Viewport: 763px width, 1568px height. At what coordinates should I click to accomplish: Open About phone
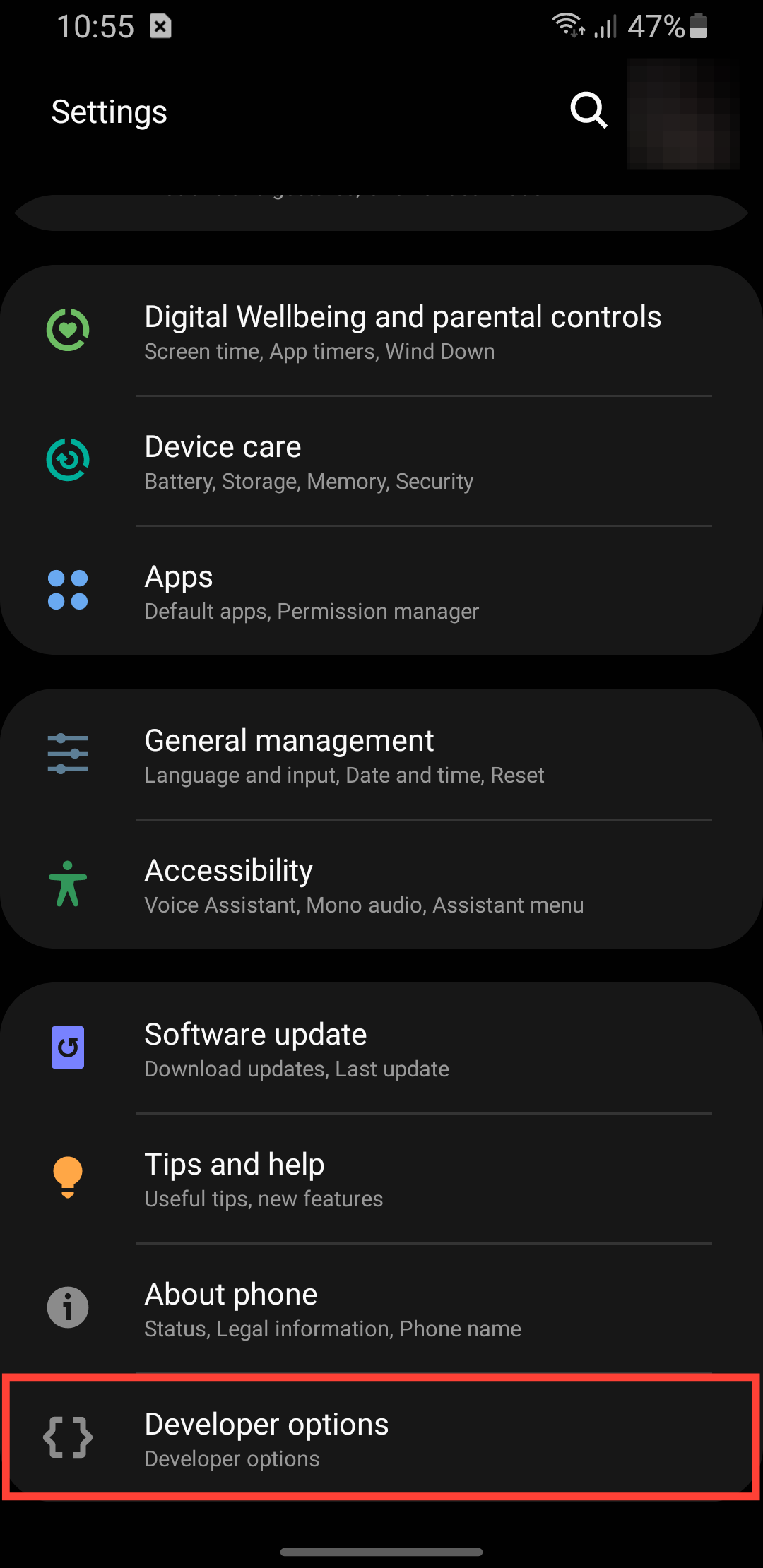click(381, 1309)
